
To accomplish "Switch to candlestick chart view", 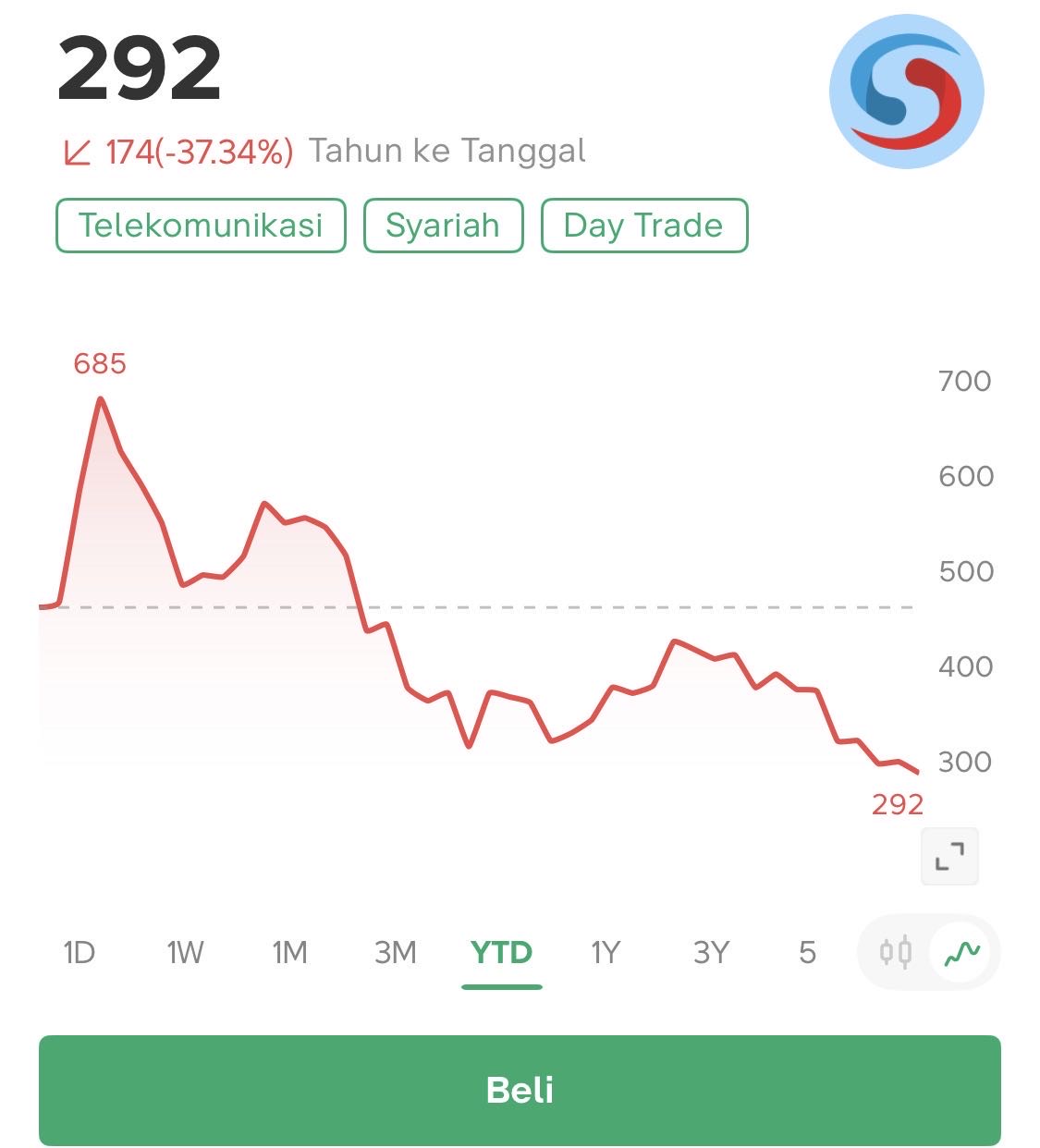I will click(x=895, y=952).
